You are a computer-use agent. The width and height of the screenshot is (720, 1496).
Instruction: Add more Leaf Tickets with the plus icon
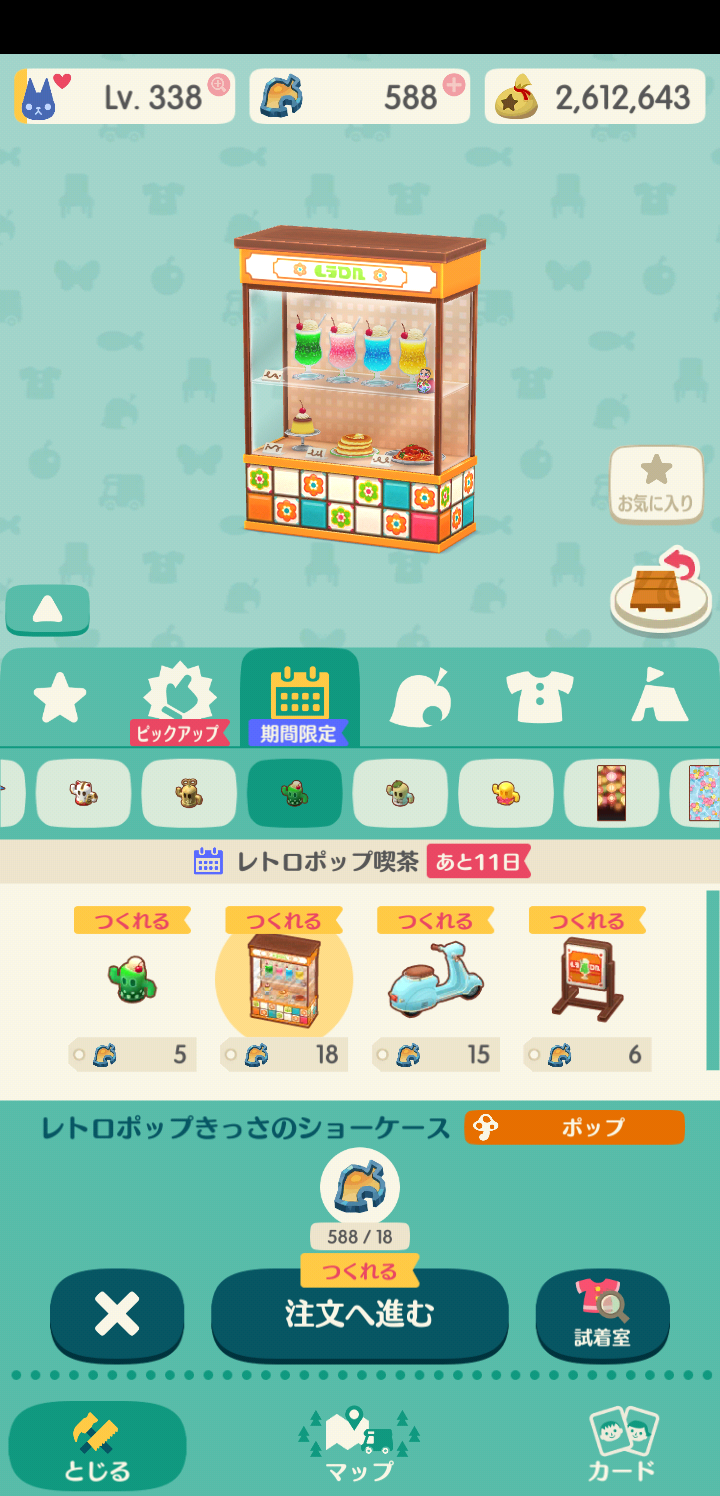click(x=454, y=84)
